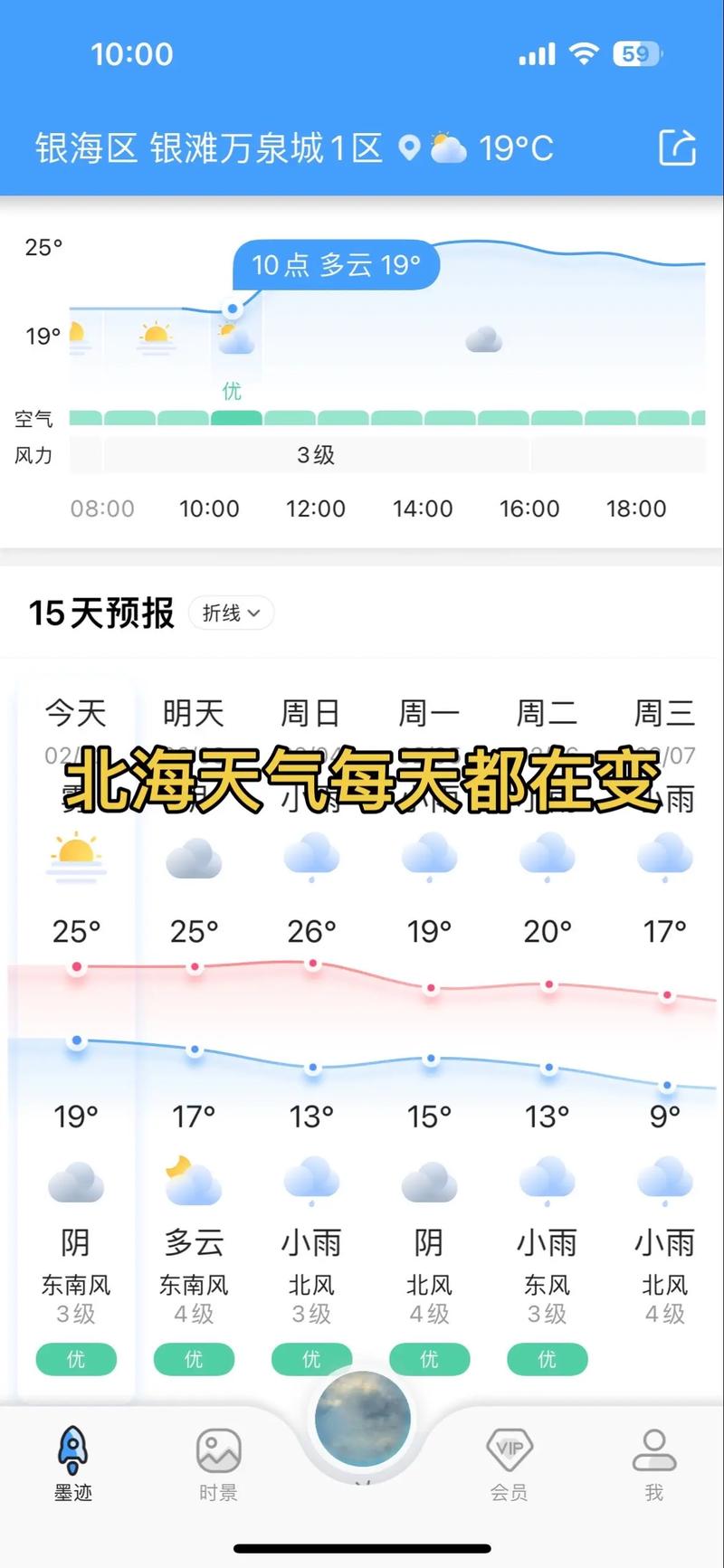Tap tomorrow's gray cloud weather icon

194,858
